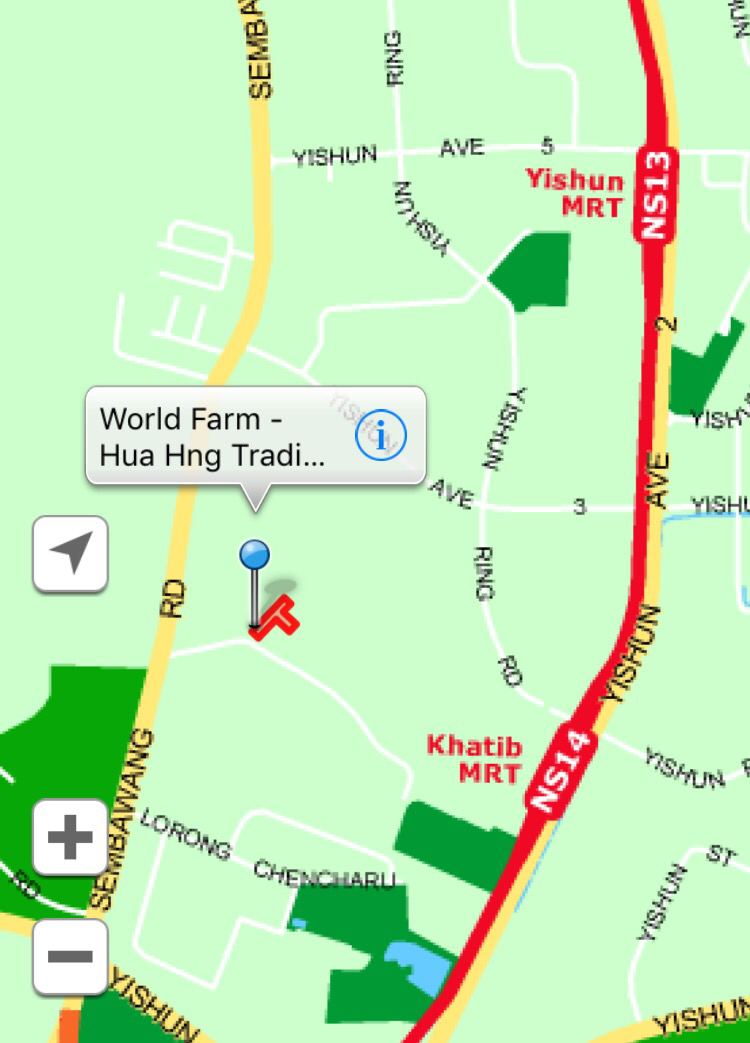Open info for World Farm callout
The height and width of the screenshot is (1043, 750).
click(380, 434)
